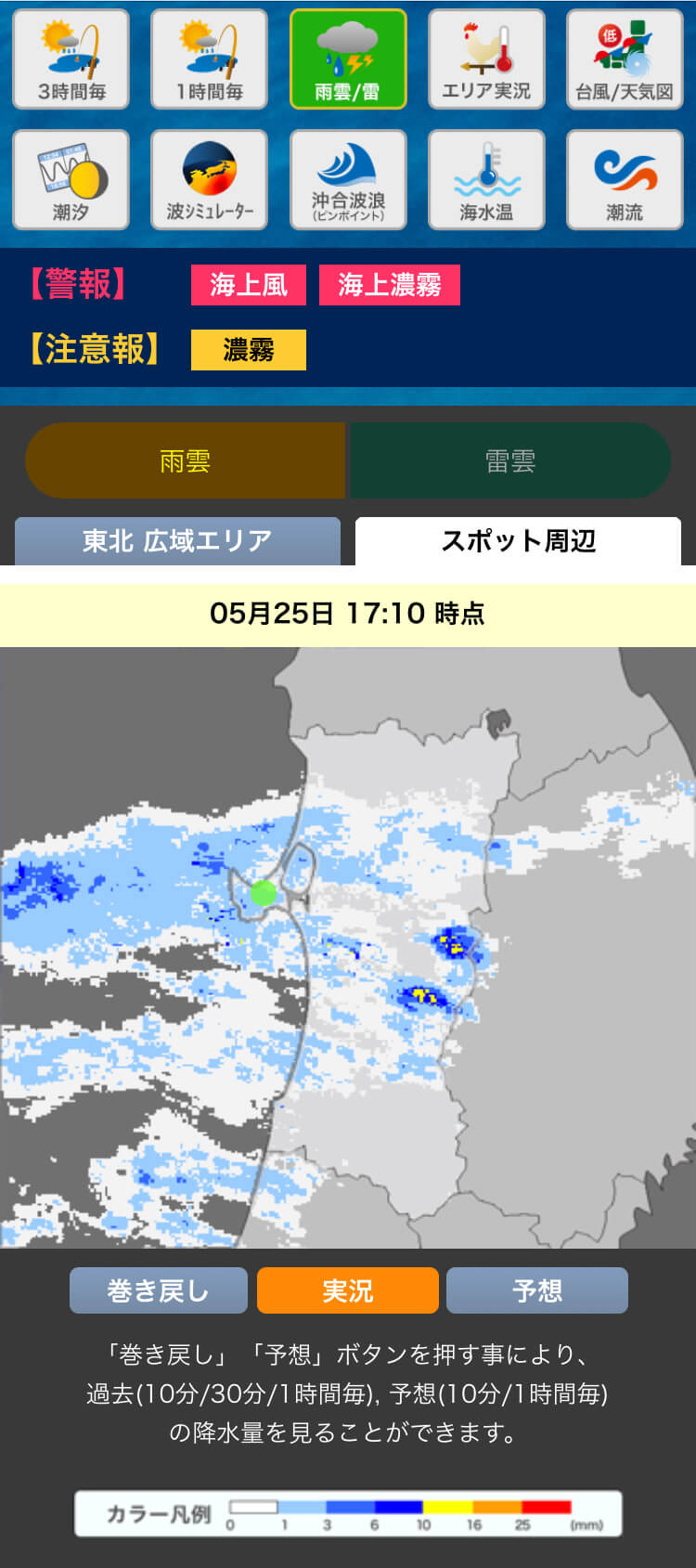The image size is (696, 1568).
Task: Enable the 実況 live view mode
Action: 347,1289
